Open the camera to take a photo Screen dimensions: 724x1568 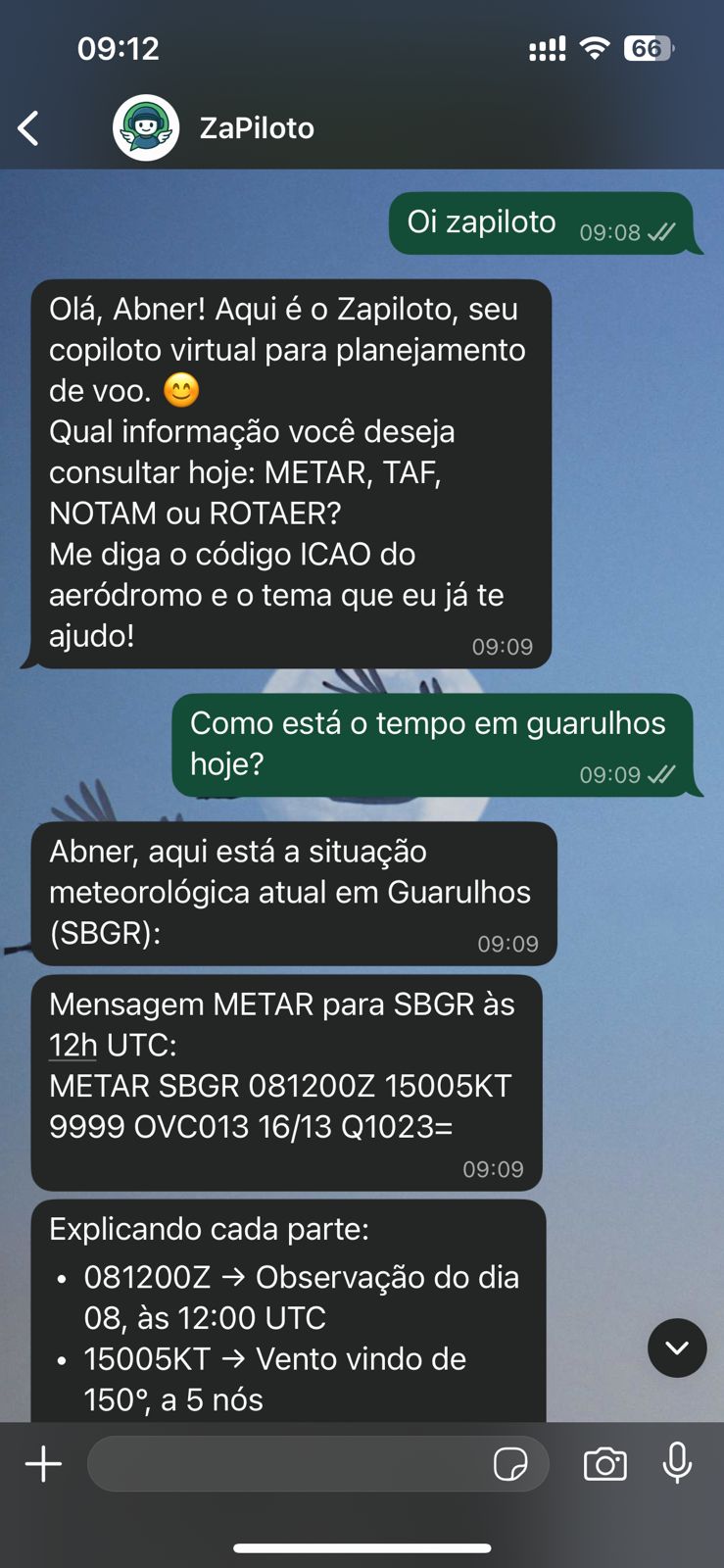pyautogui.click(x=604, y=1464)
